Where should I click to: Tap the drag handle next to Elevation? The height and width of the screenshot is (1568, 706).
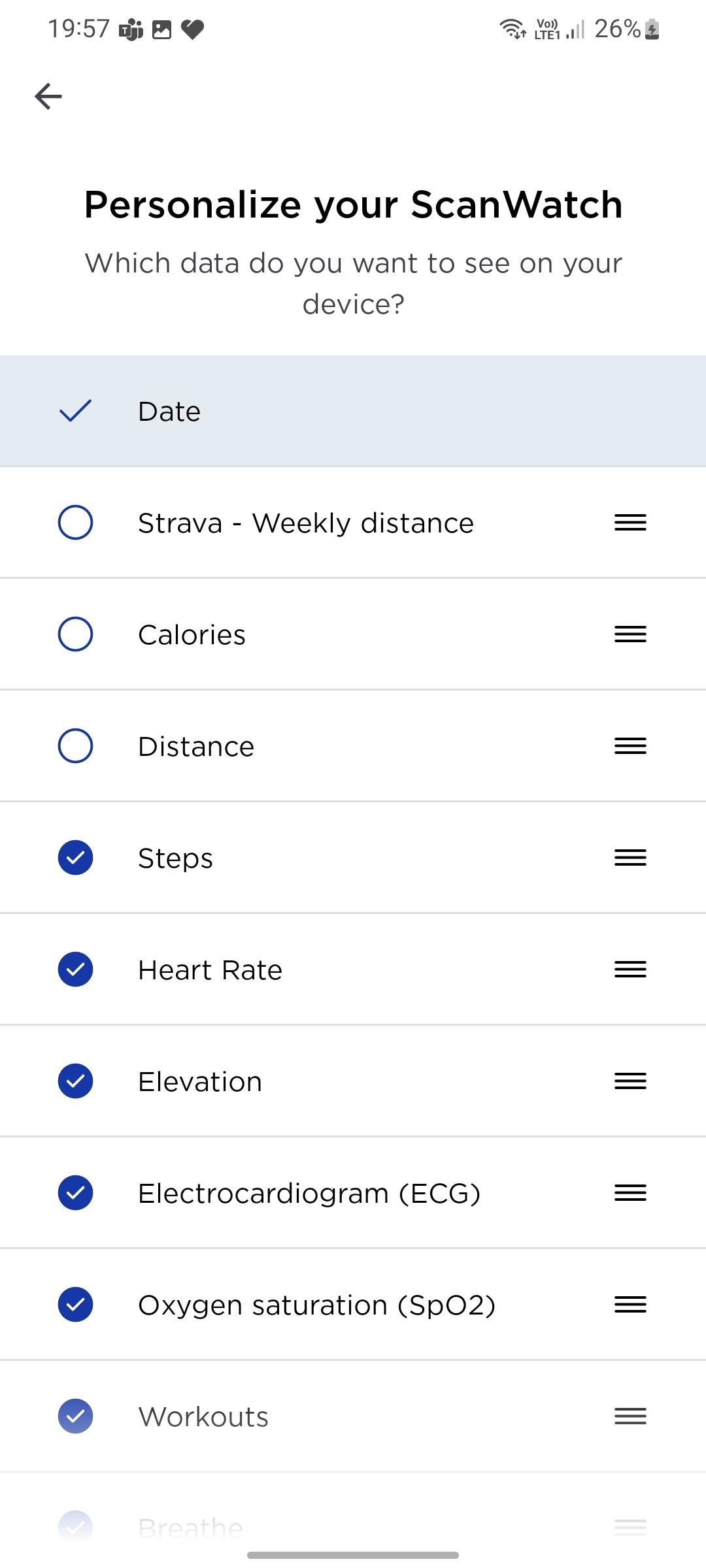point(630,1081)
